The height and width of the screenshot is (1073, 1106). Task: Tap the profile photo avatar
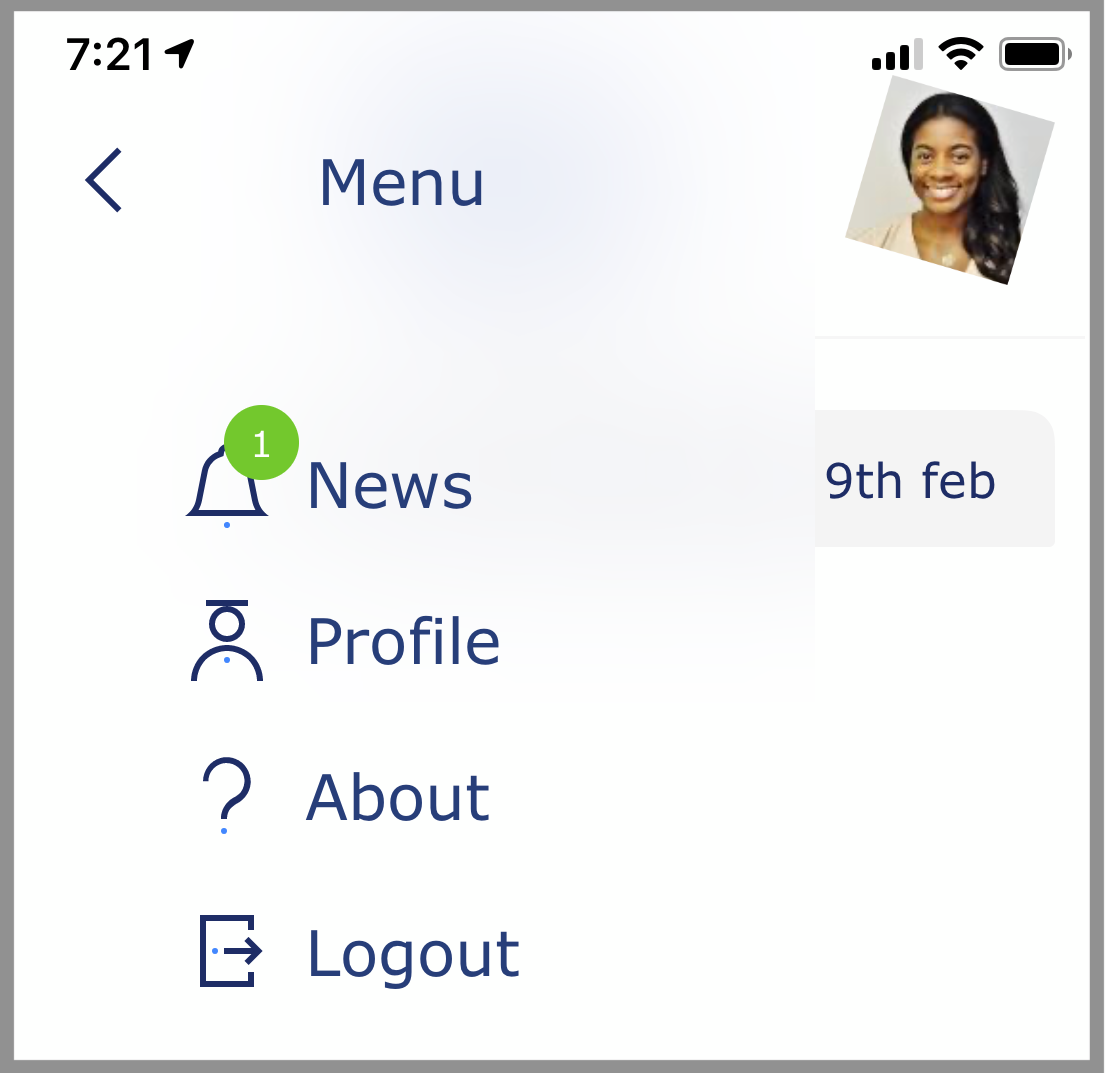coord(950,180)
